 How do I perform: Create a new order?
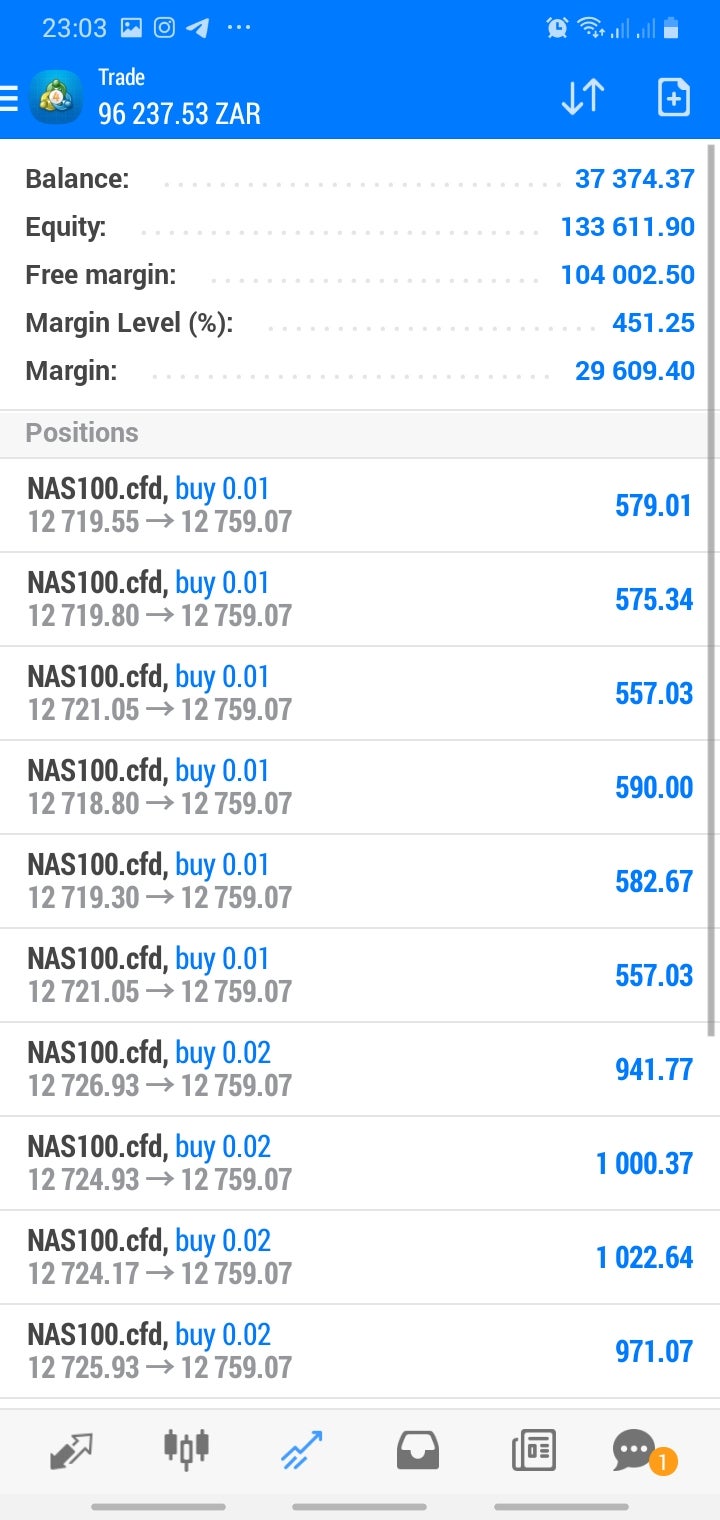[673, 98]
